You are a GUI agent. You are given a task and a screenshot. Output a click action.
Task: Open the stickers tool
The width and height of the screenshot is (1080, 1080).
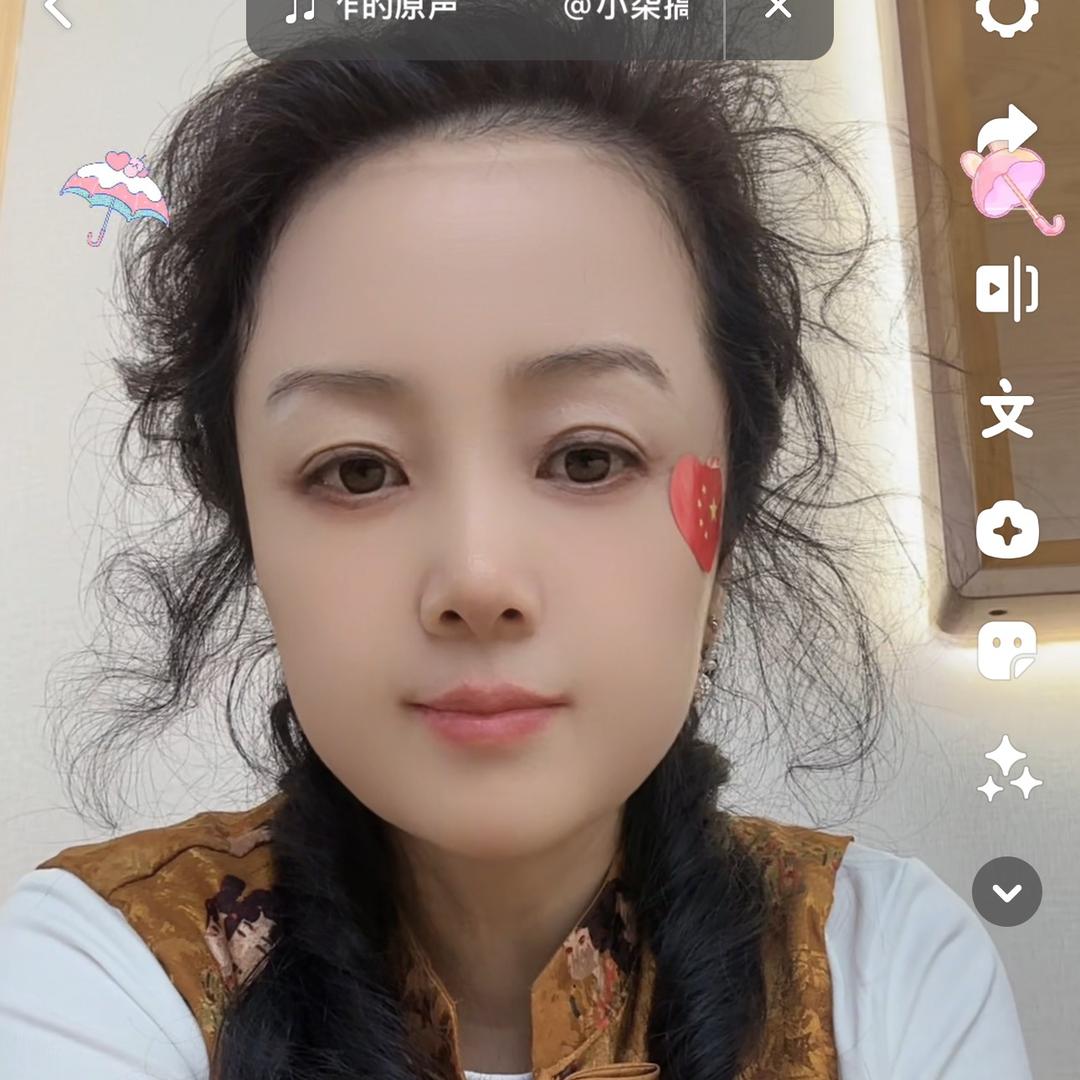1006,650
